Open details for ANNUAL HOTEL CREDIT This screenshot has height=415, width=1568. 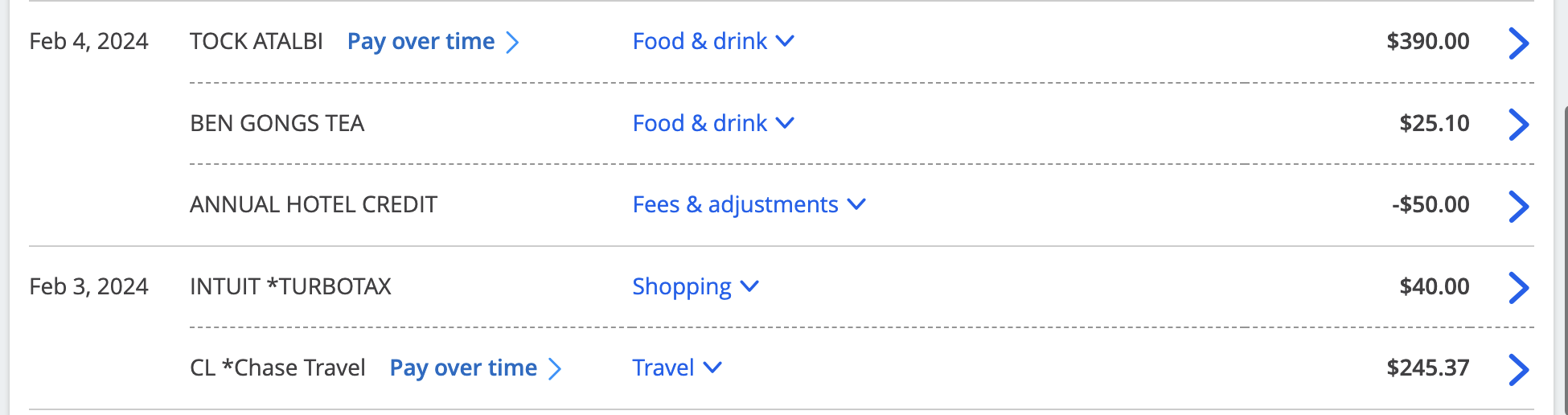1517,206
